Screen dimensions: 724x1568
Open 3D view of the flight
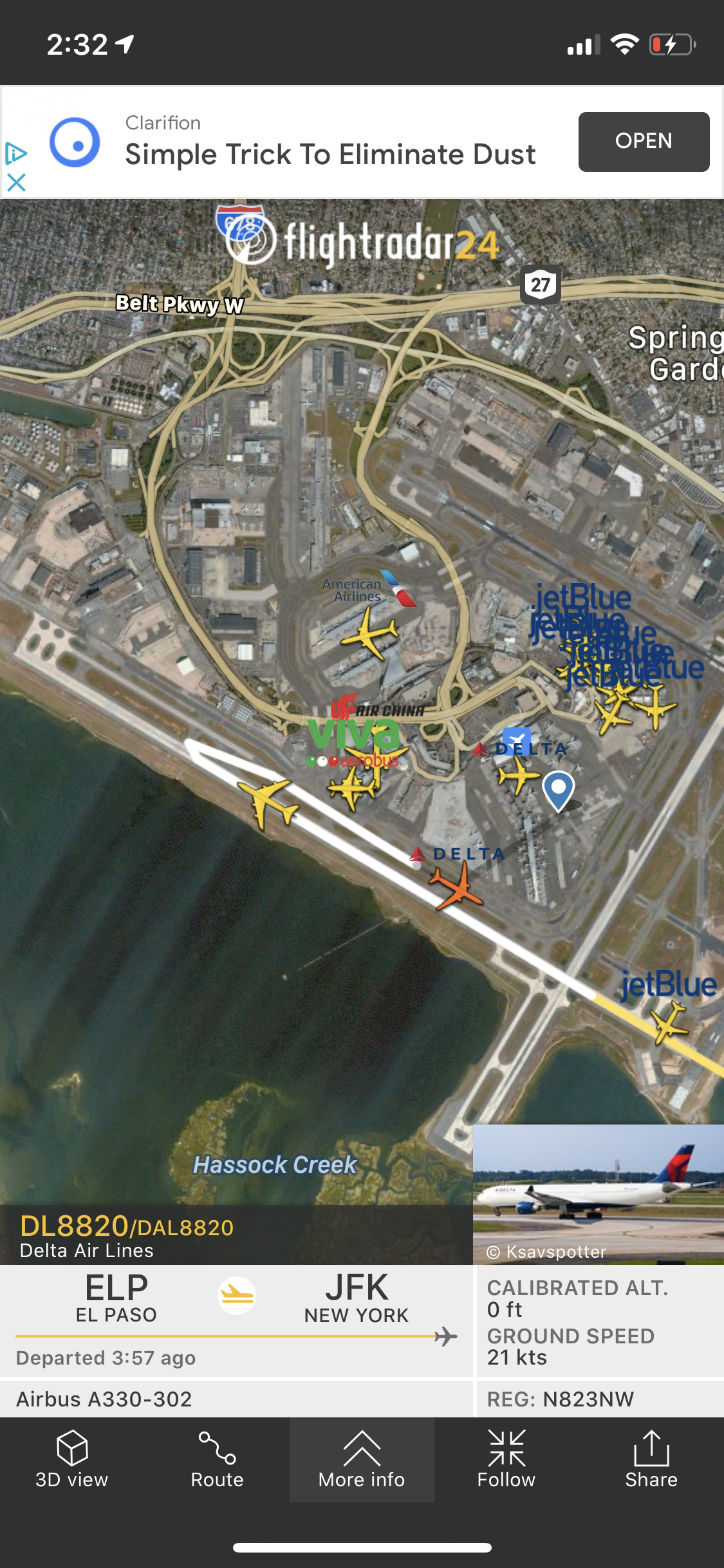[72, 1459]
